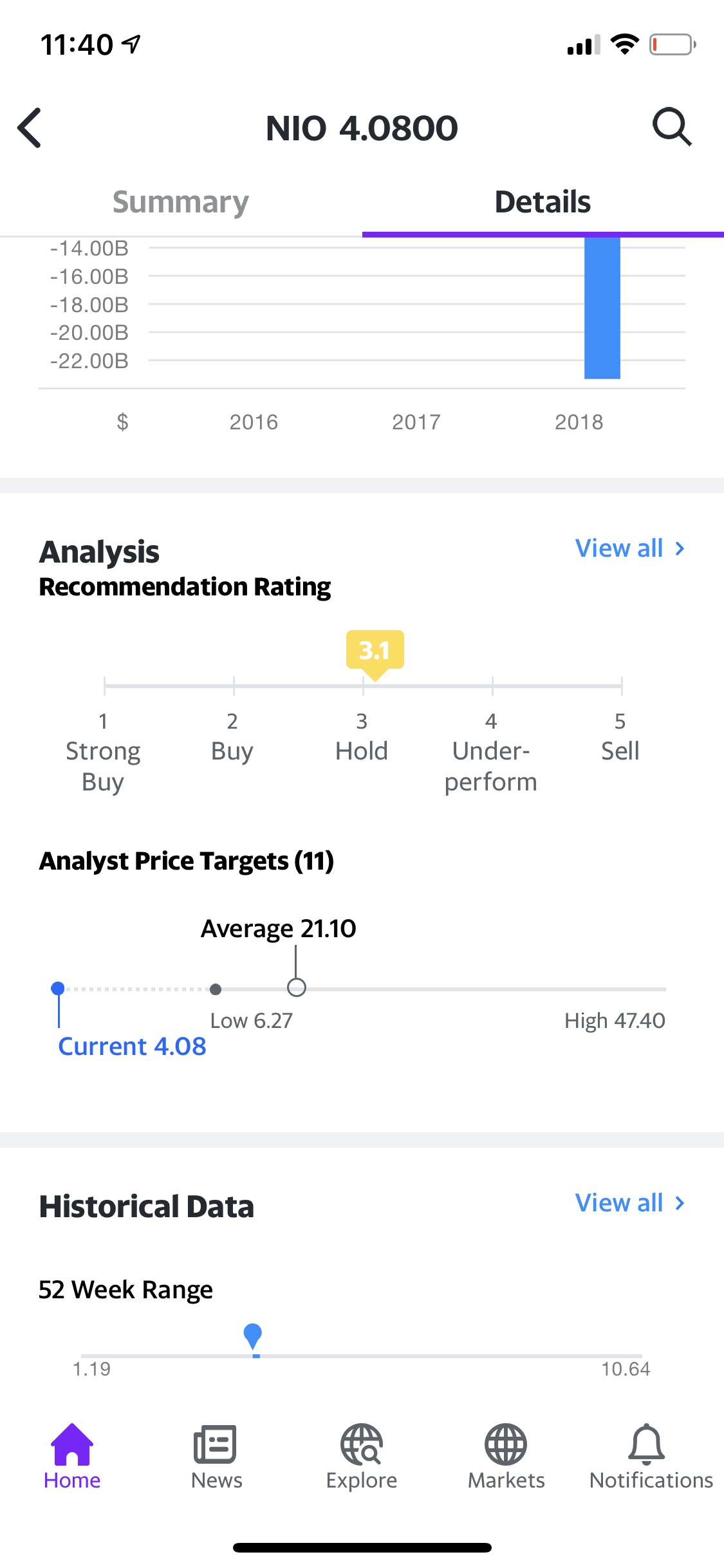Switch to the Summary tab

(x=181, y=202)
